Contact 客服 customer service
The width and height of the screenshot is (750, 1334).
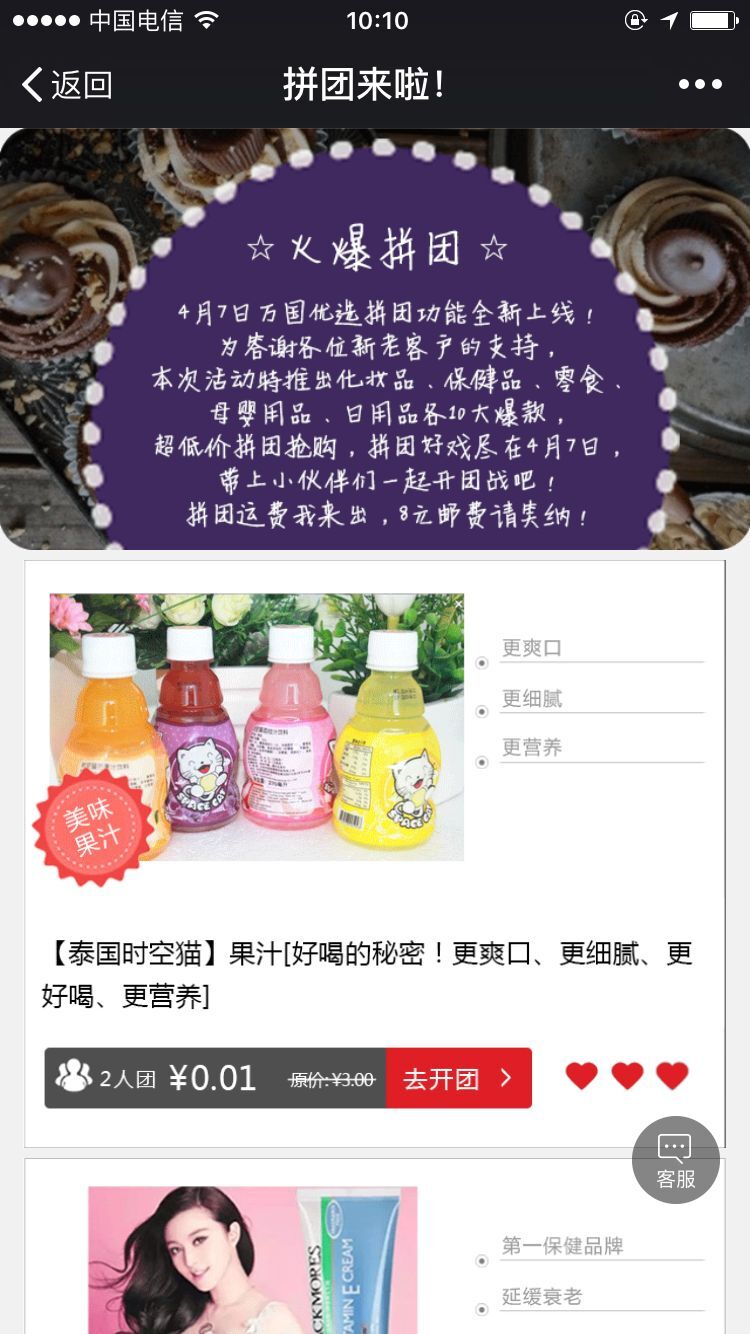676,1160
